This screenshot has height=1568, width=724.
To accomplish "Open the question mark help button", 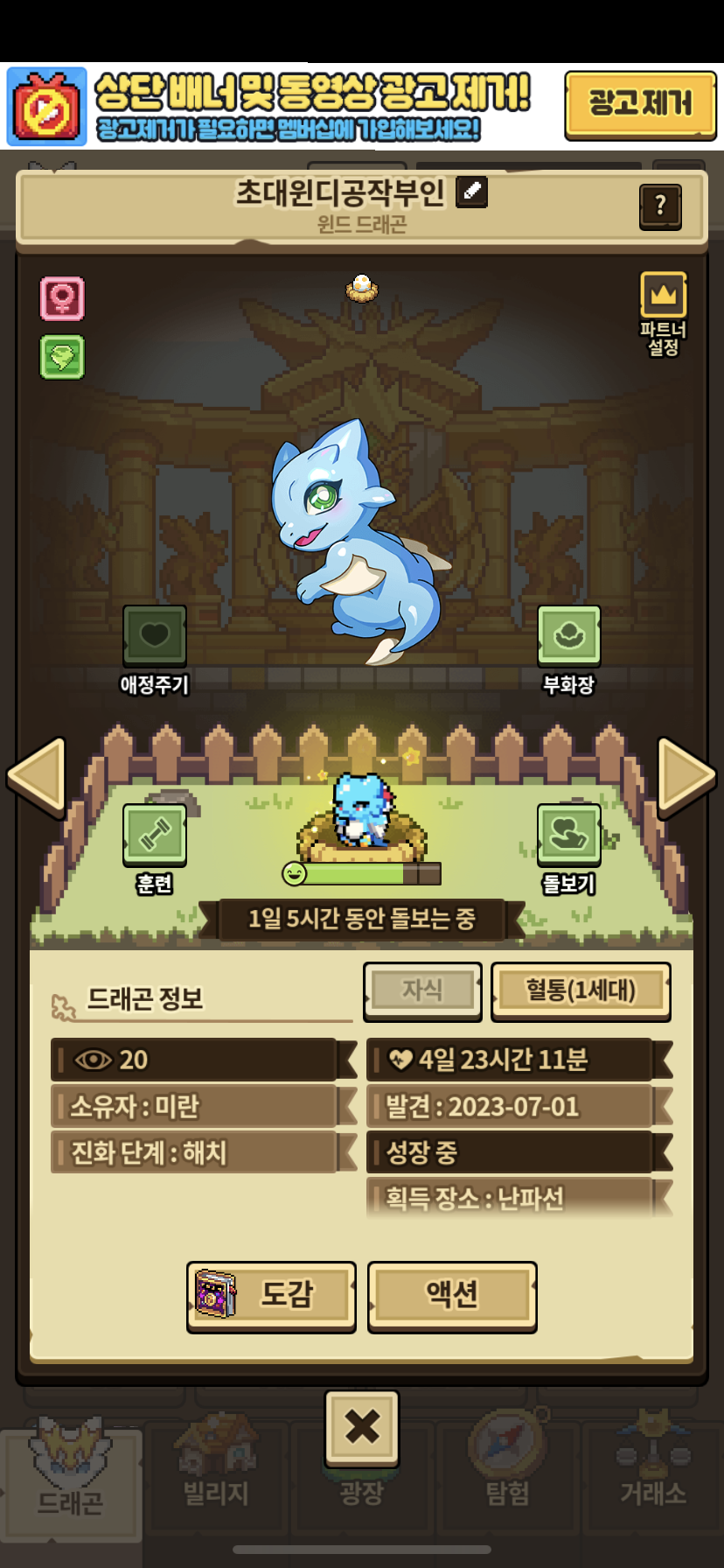I will (x=660, y=206).
